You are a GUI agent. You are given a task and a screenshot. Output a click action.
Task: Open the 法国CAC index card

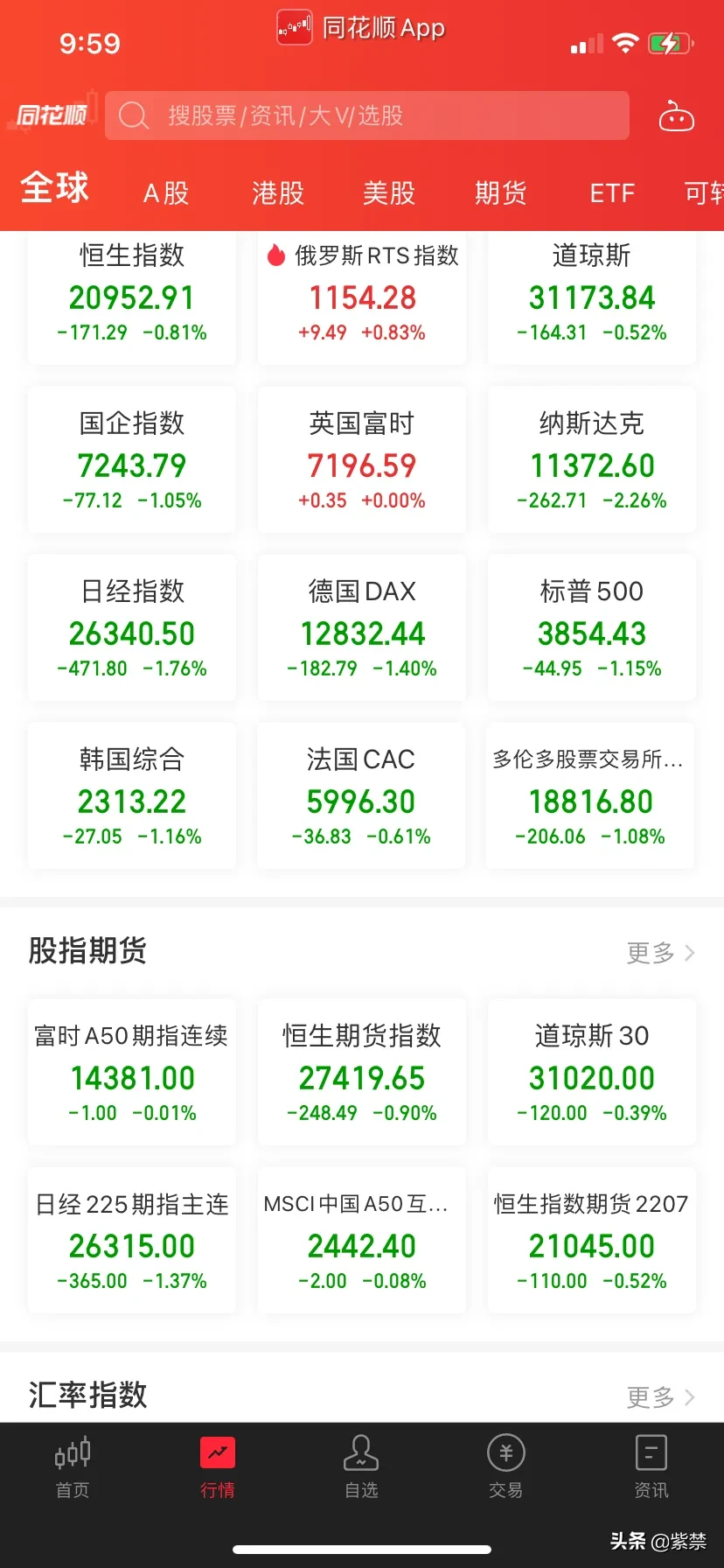[362, 796]
